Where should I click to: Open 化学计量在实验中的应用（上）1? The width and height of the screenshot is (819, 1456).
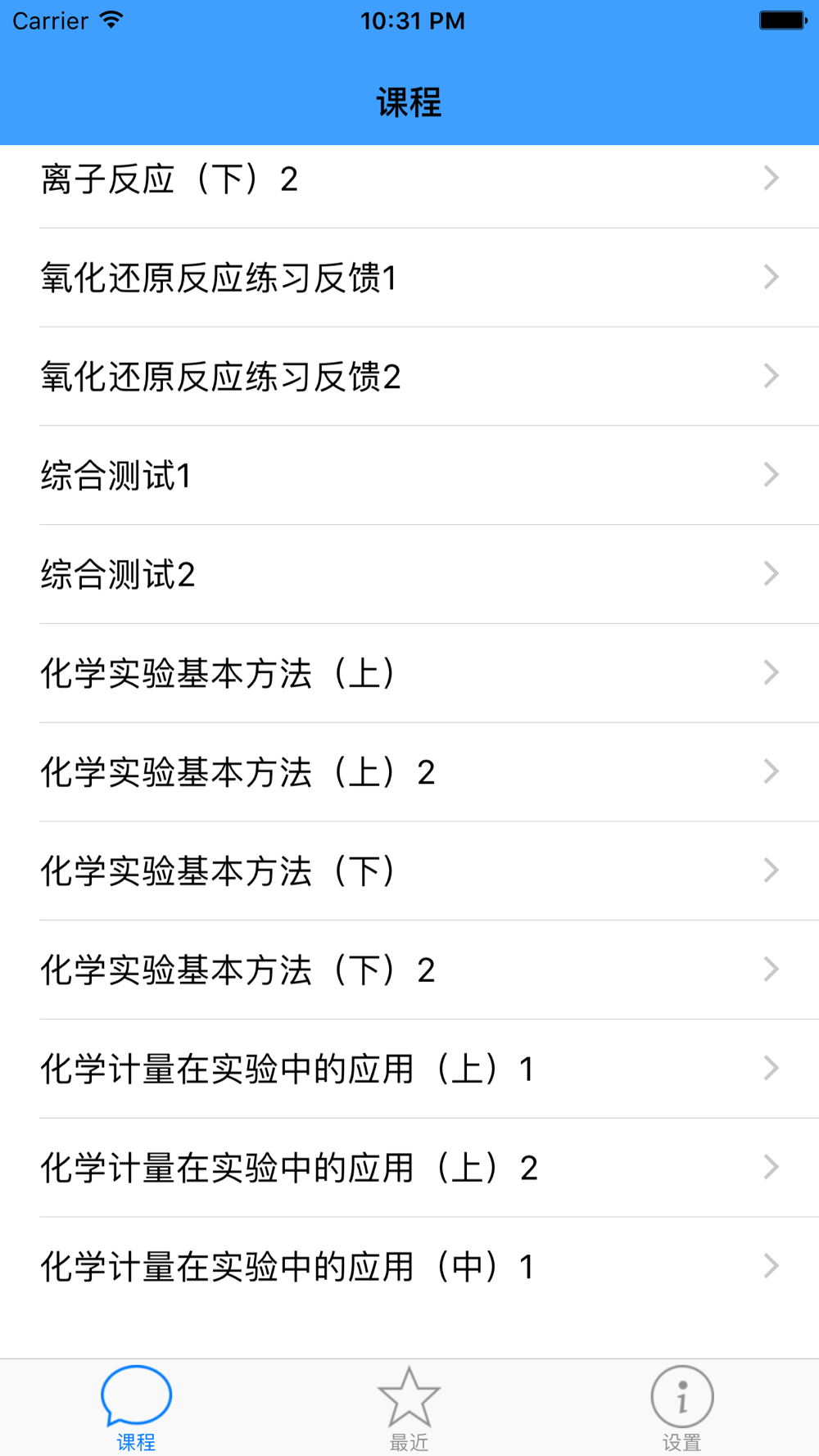pyautogui.click(x=409, y=1069)
